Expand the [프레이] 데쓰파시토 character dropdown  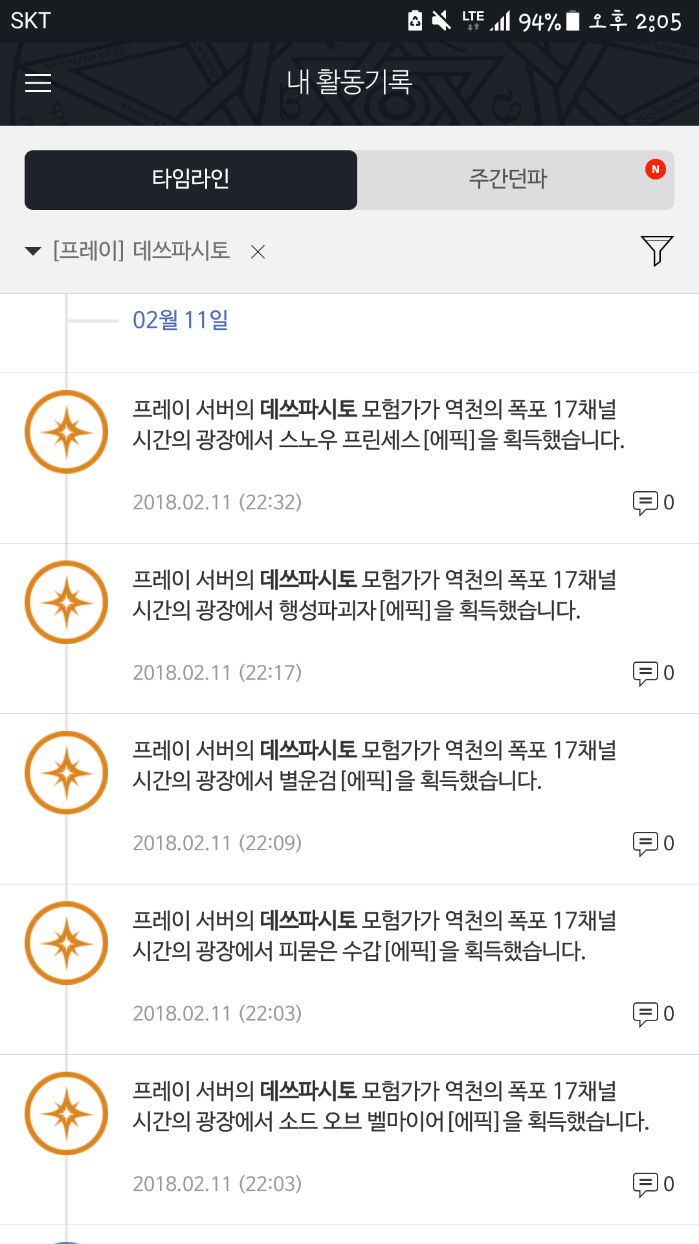pos(130,251)
